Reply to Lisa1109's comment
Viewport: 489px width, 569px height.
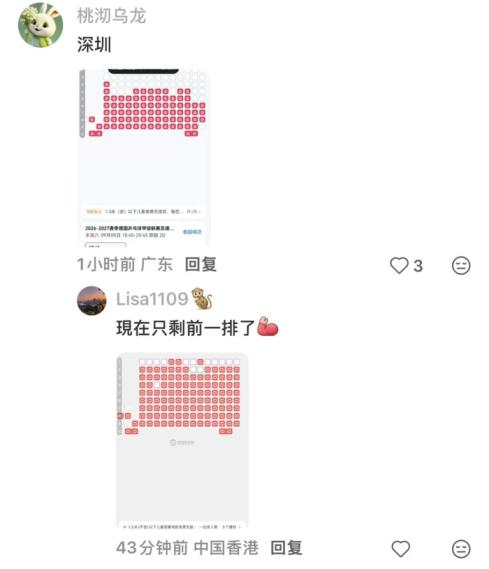(x=286, y=548)
